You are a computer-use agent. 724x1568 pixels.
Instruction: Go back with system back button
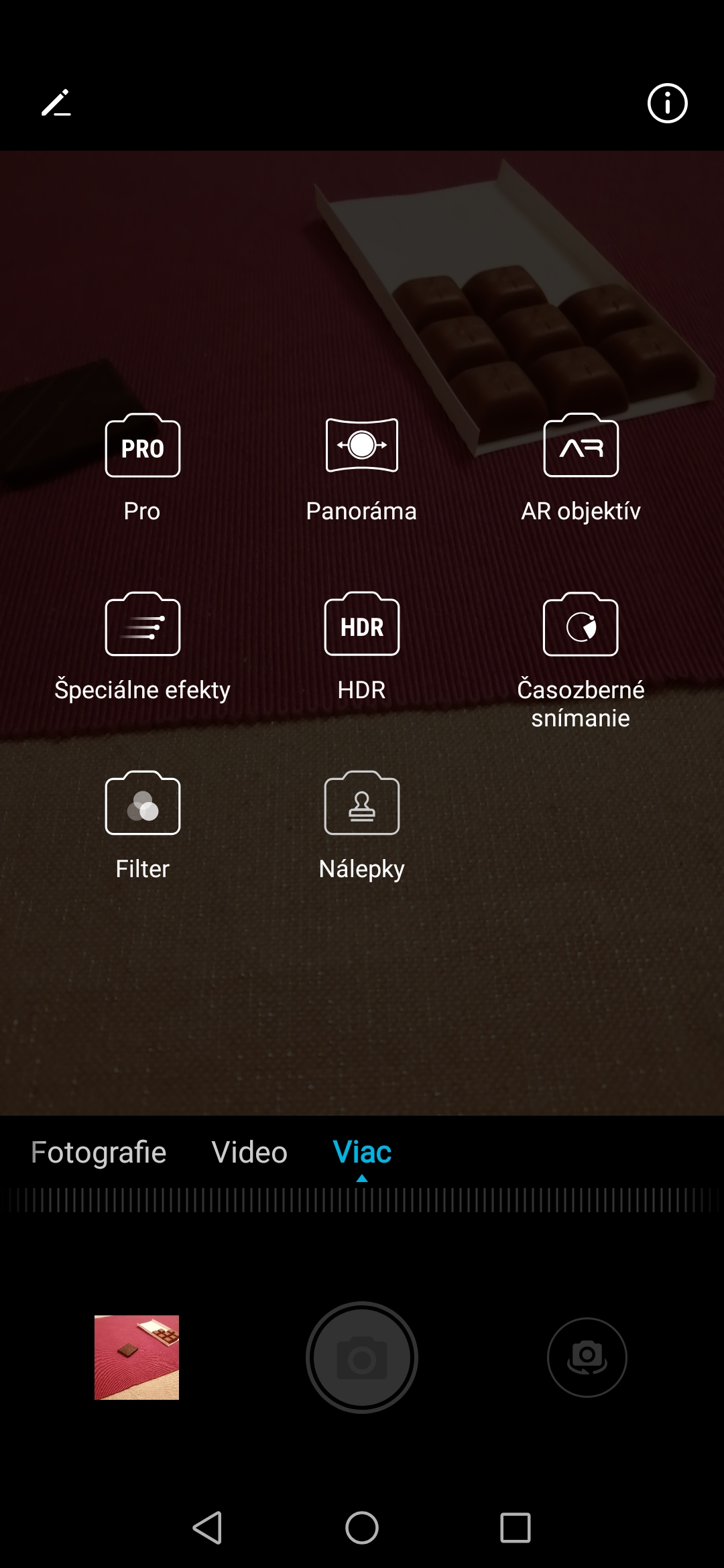pyautogui.click(x=208, y=1528)
